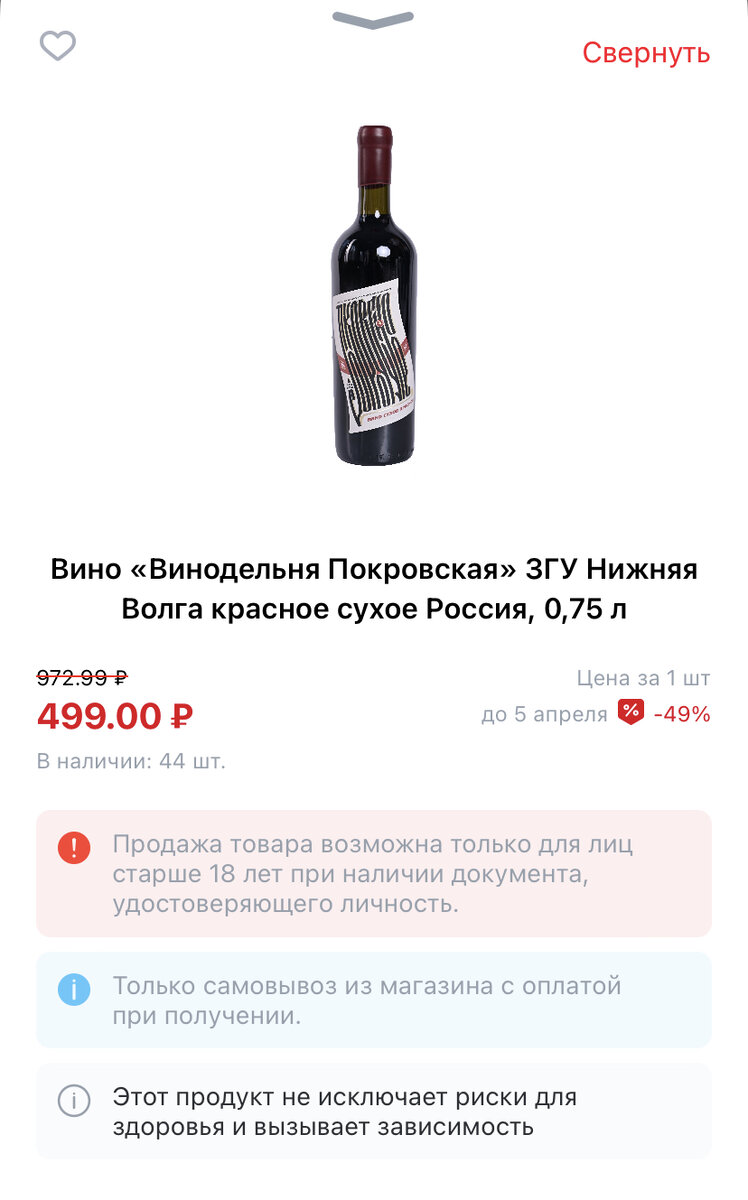Tap Свернуть to collapse the product card
Viewport: 748px width, 1200px height.
[x=646, y=52]
